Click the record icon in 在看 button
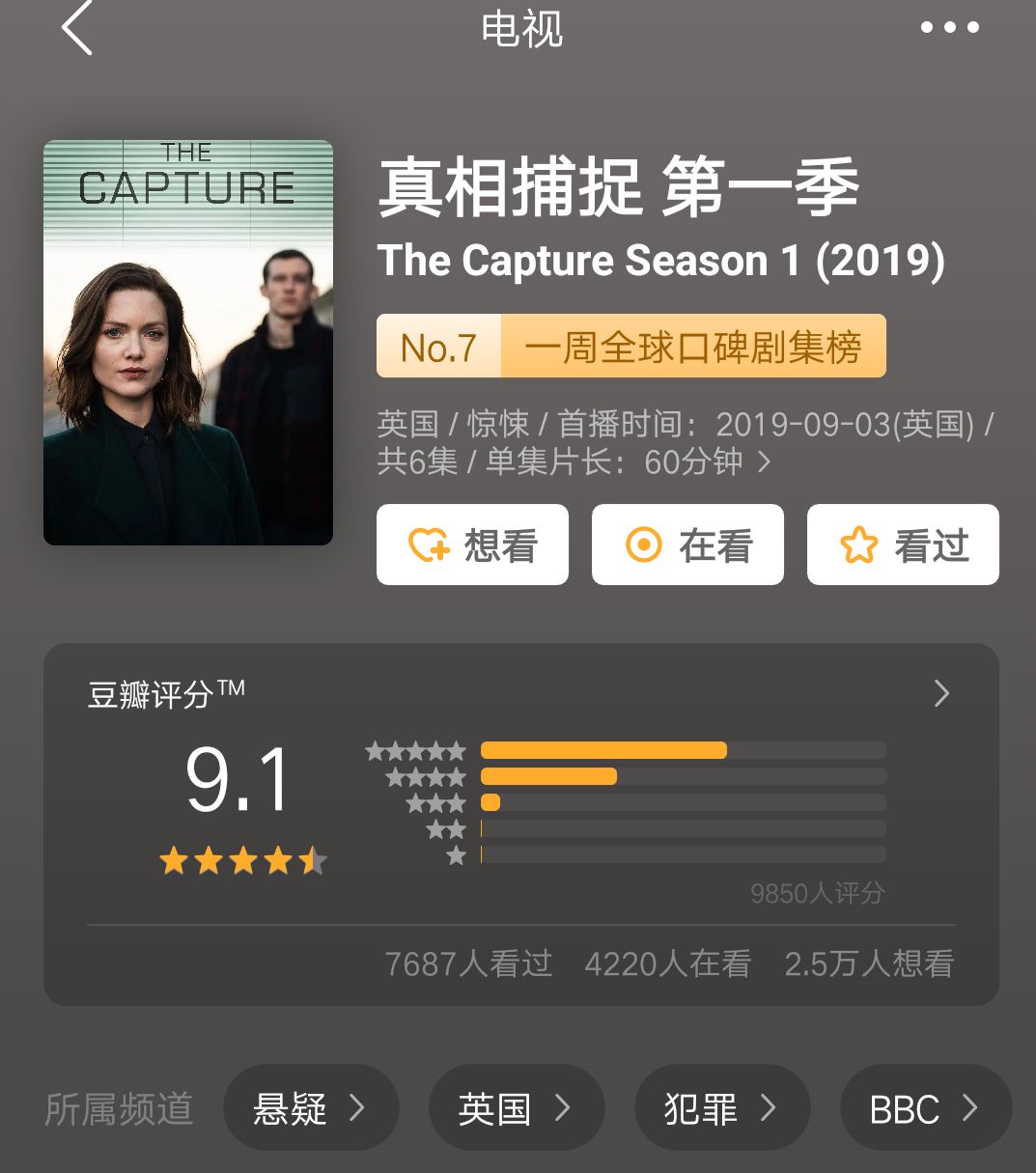 [643, 545]
